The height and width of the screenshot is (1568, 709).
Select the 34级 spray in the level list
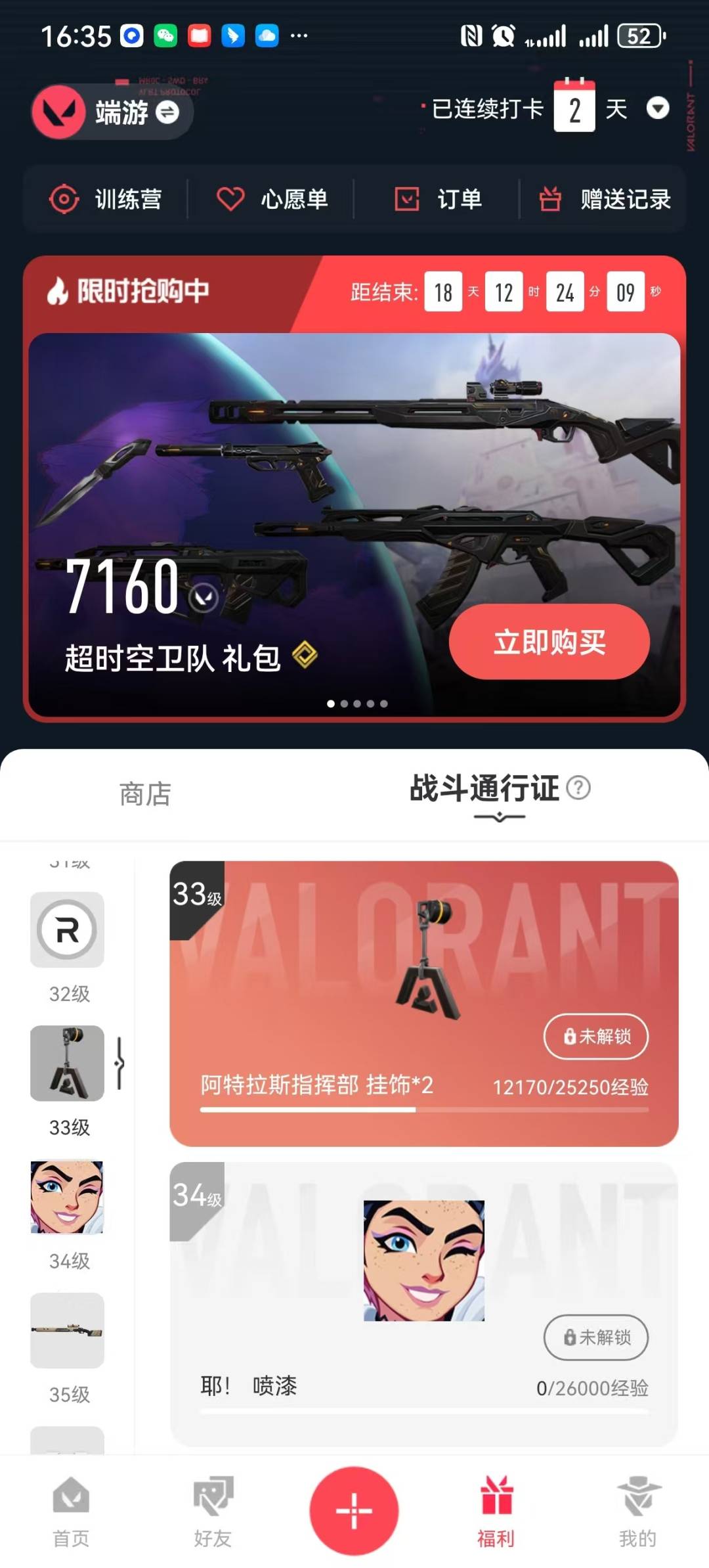pos(68,1197)
